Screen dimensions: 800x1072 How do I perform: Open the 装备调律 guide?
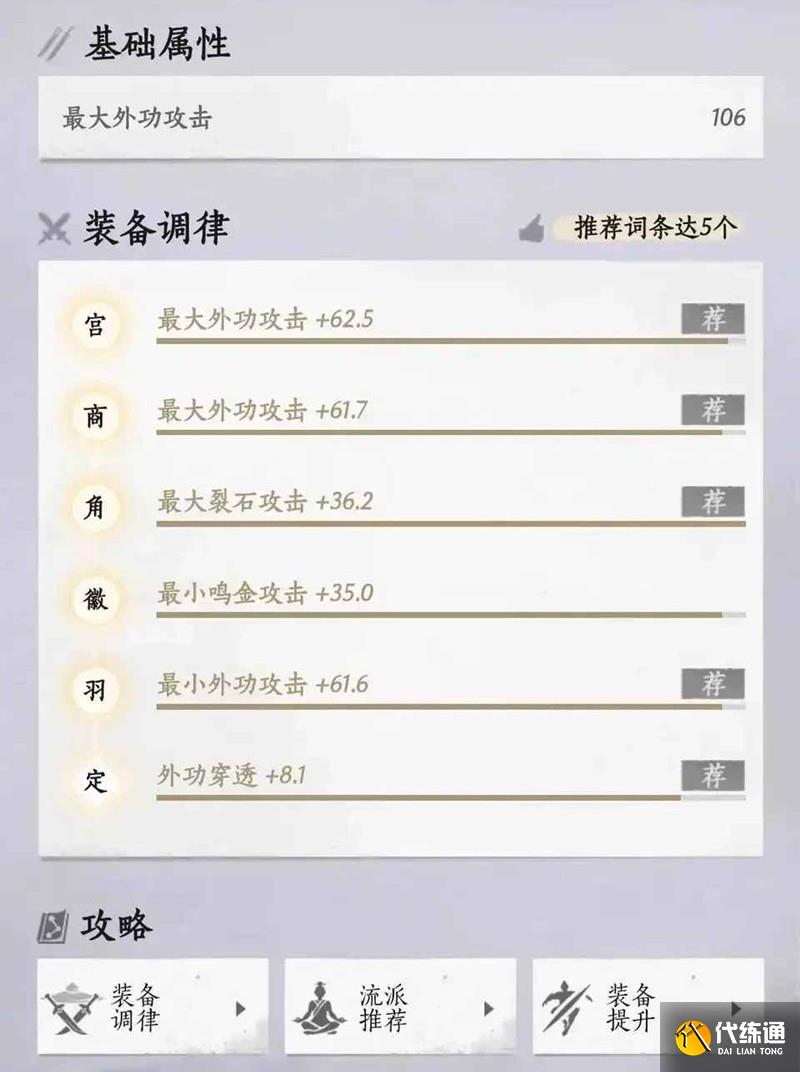[152, 1007]
